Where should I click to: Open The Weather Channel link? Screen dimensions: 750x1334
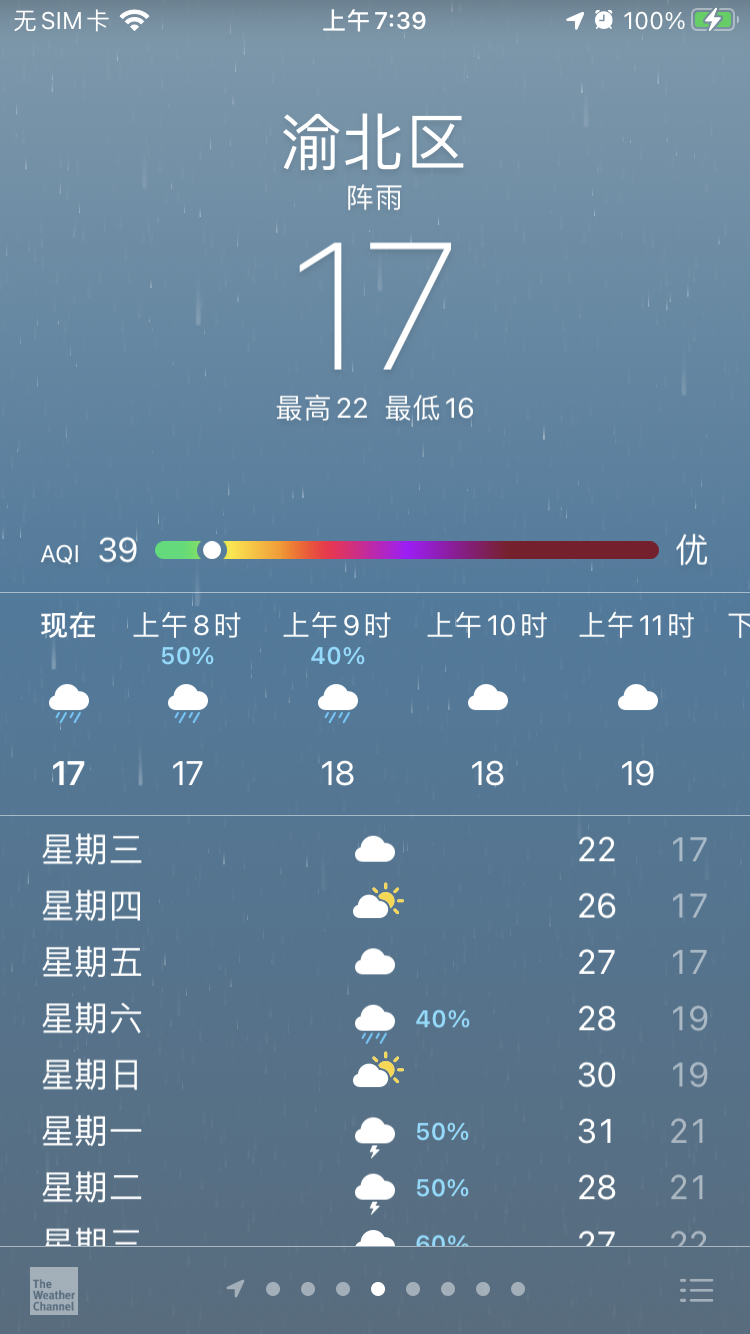(x=54, y=1290)
